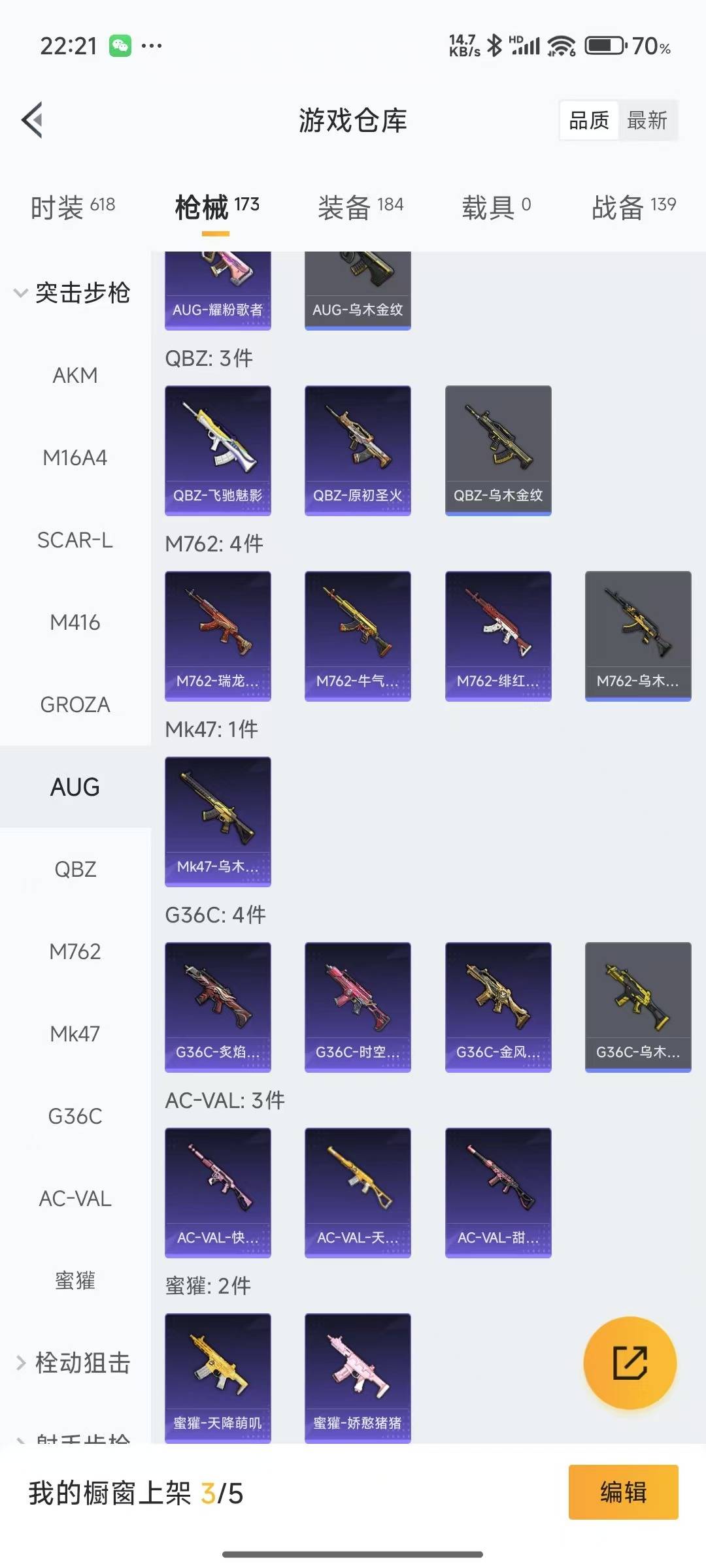
Task: Tap the 编辑 button
Action: (623, 1492)
